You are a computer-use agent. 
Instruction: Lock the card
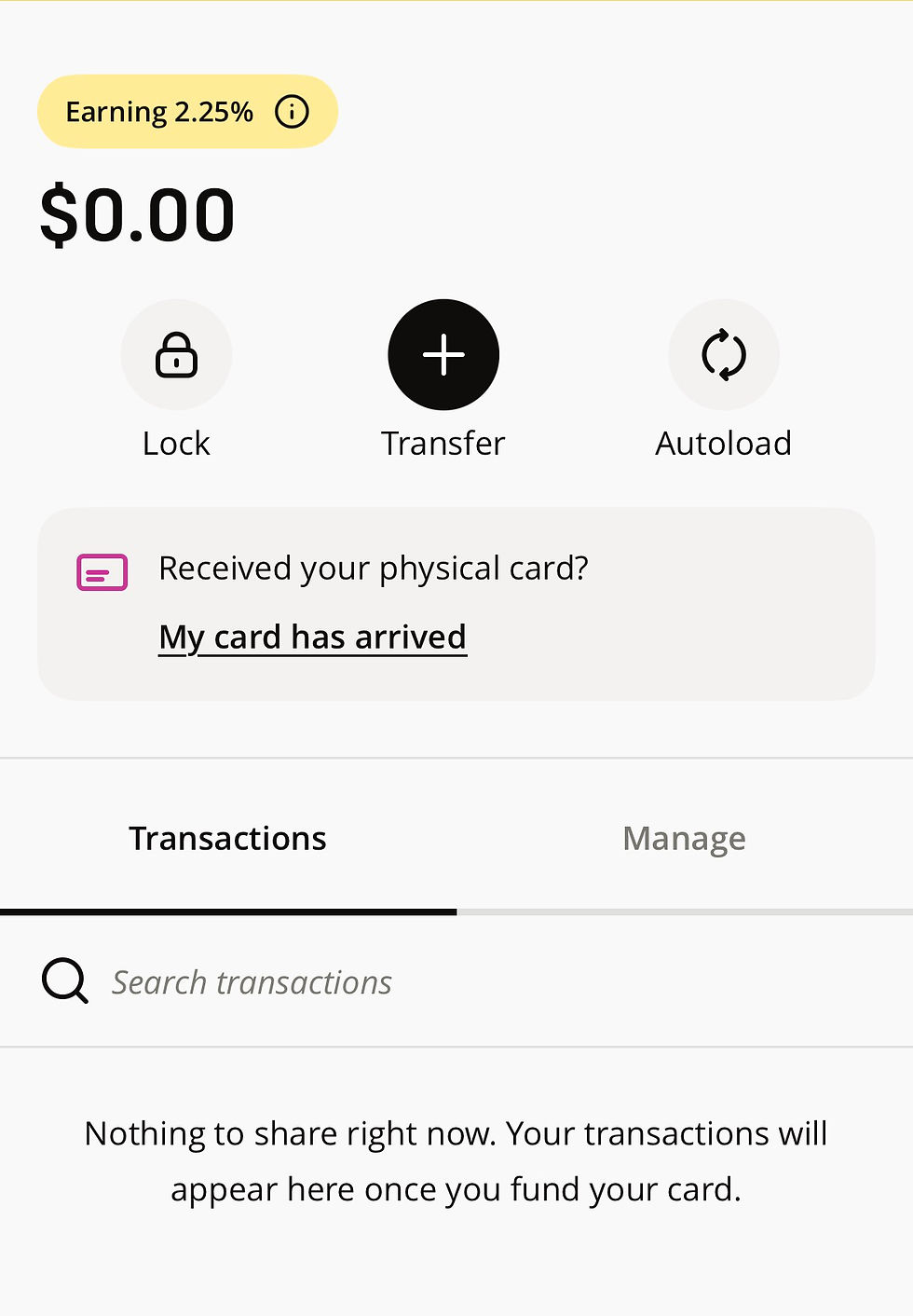pyautogui.click(x=176, y=355)
